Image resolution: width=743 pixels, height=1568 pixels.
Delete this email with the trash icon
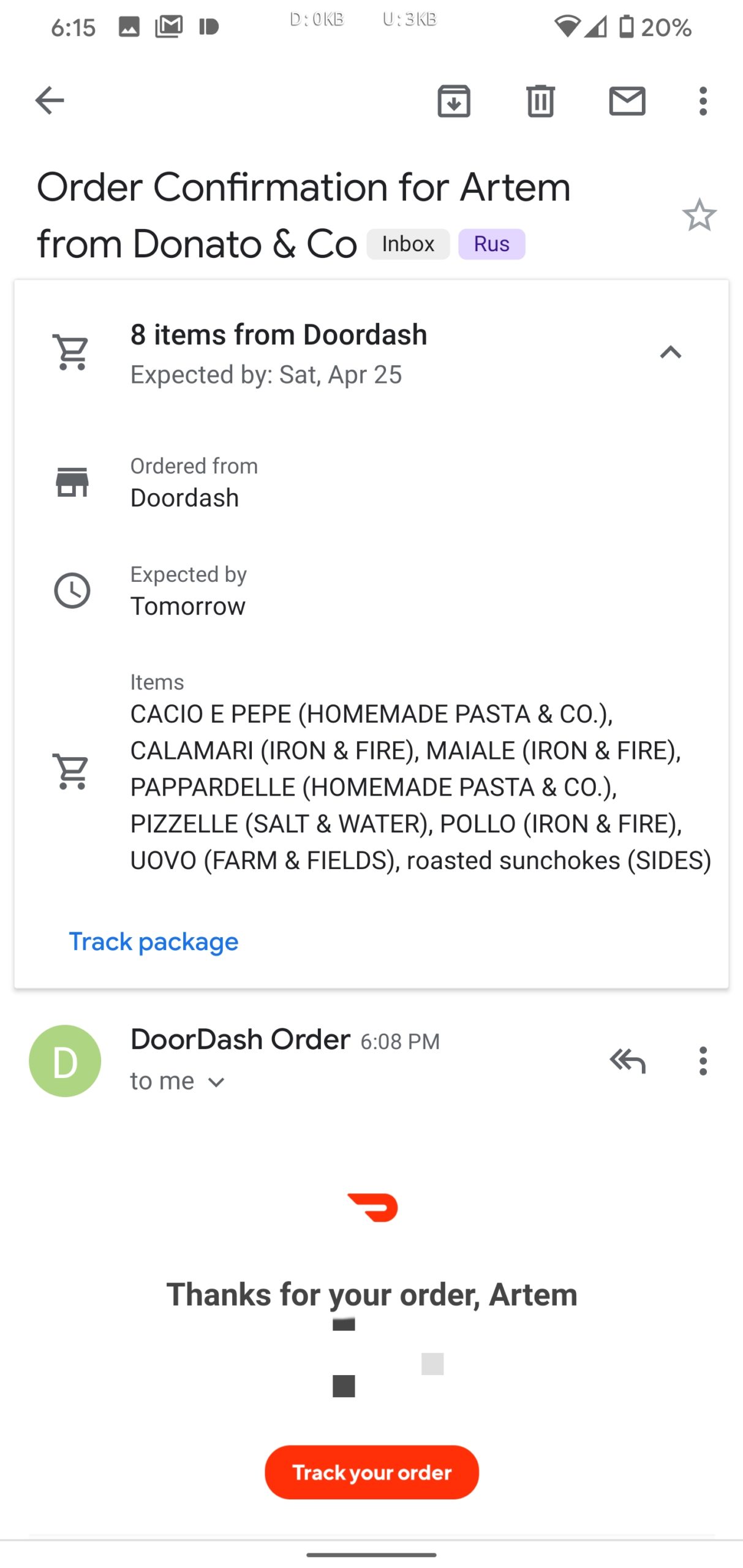(x=540, y=101)
